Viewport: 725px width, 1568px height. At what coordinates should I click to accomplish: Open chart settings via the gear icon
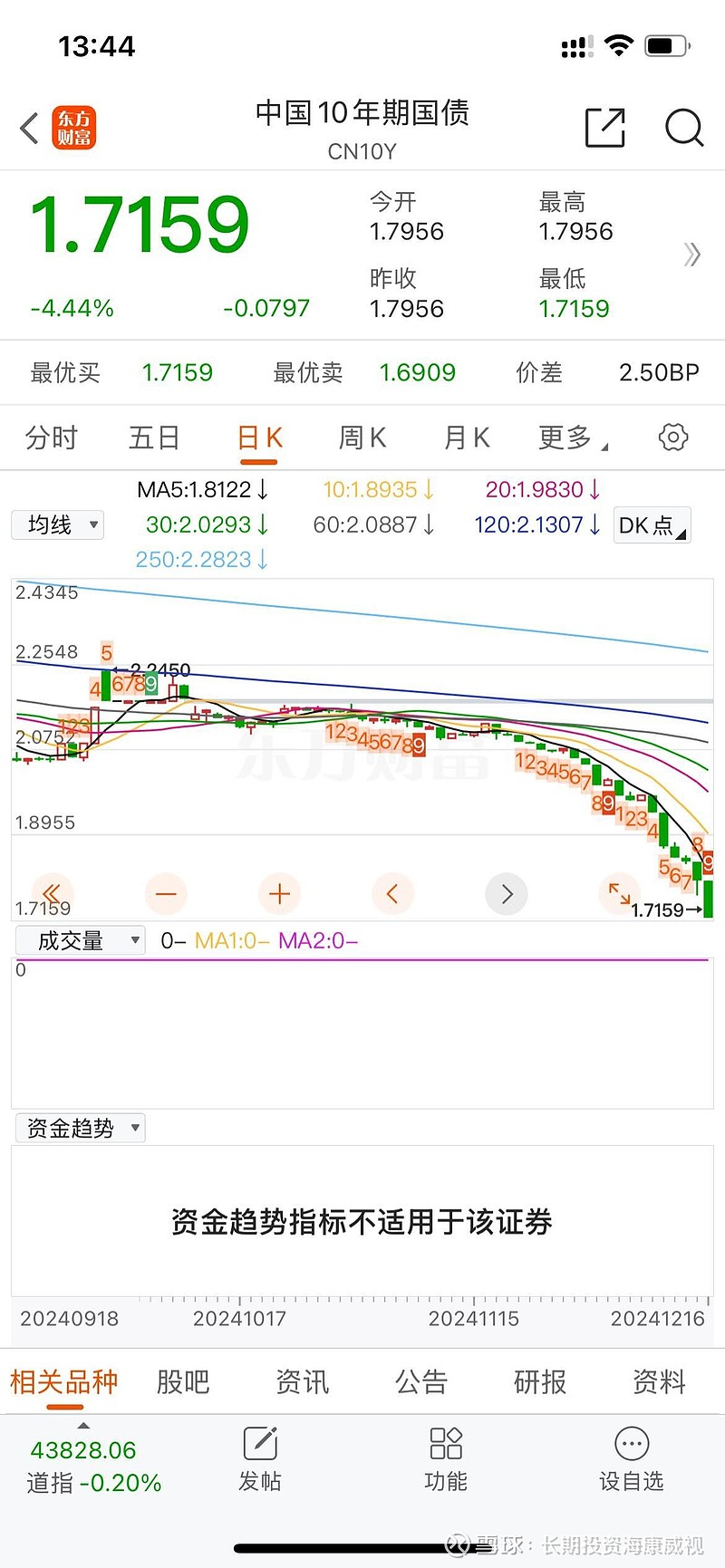point(672,437)
